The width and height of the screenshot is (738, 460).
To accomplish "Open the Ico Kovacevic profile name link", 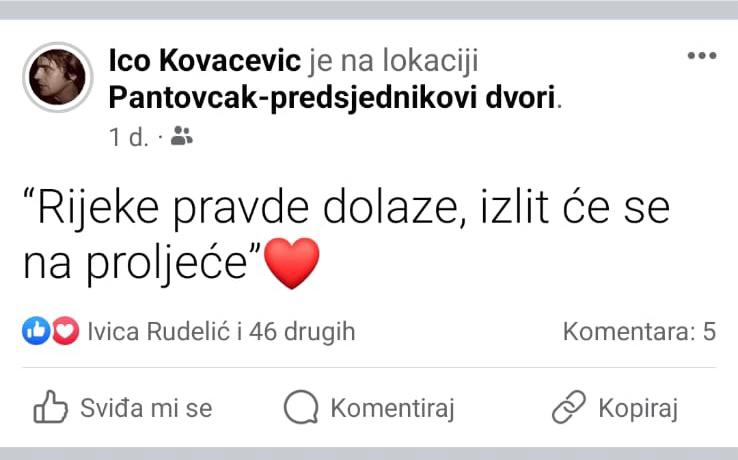I will (x=204, y=61).
